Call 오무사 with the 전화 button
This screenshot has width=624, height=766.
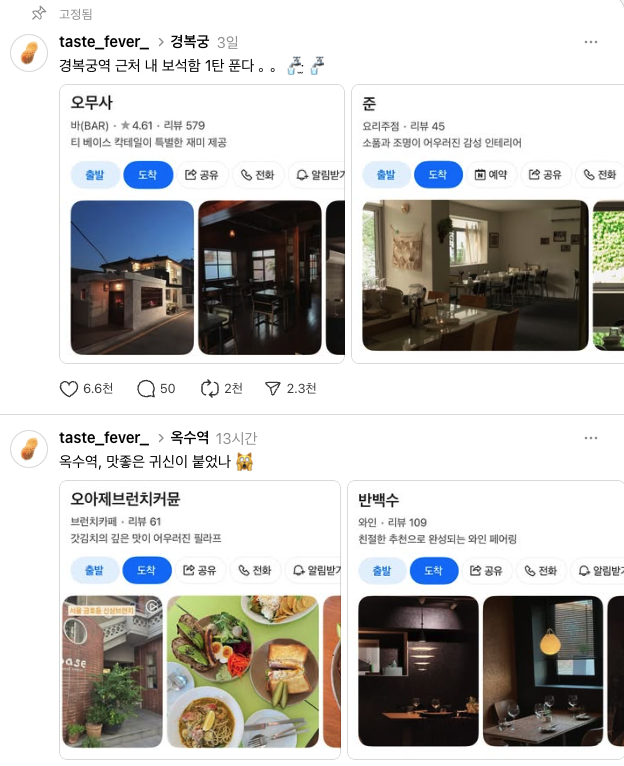point(257,174)
